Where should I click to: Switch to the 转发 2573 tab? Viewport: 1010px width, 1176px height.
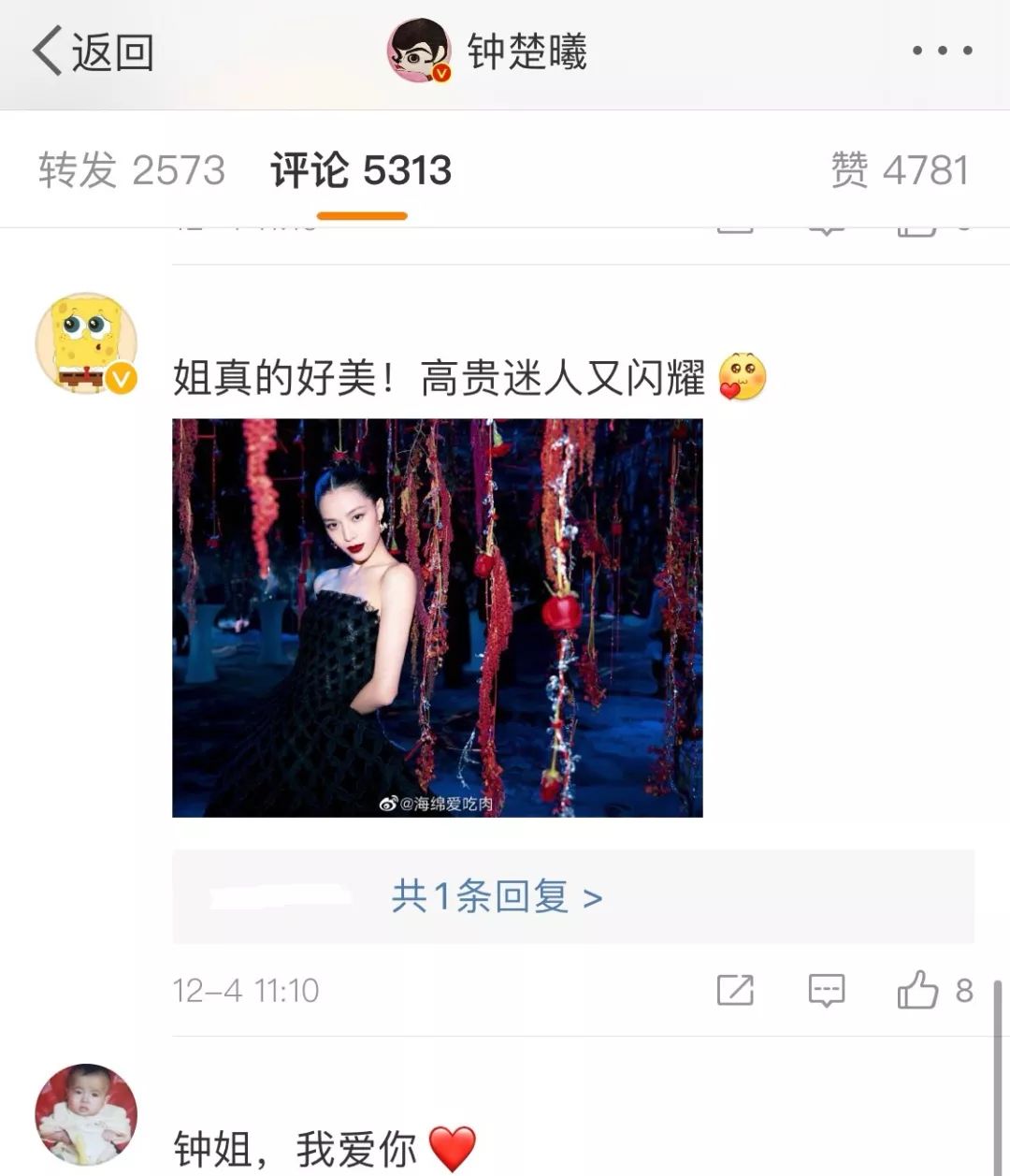tap(132, 170)
